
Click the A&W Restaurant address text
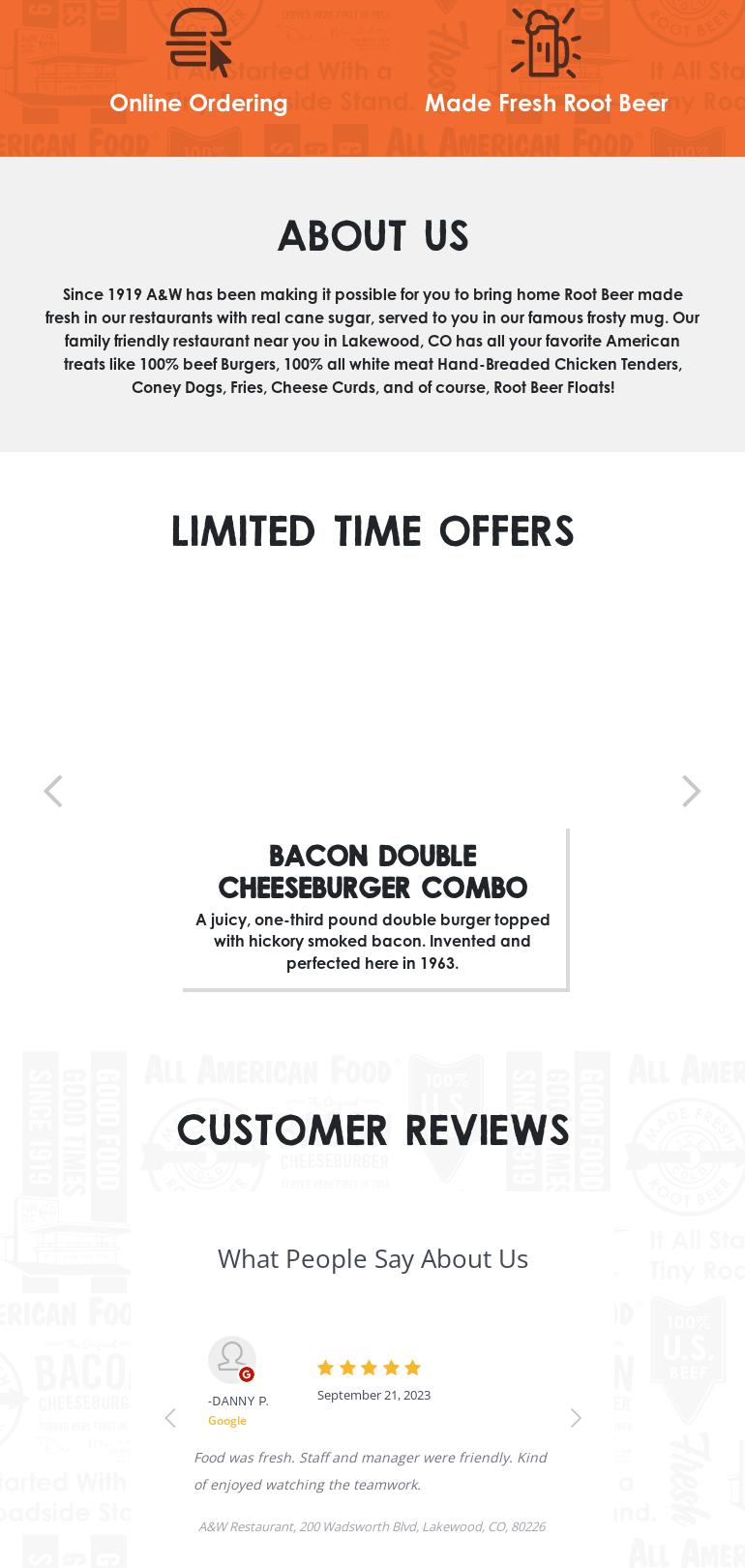372,1526
